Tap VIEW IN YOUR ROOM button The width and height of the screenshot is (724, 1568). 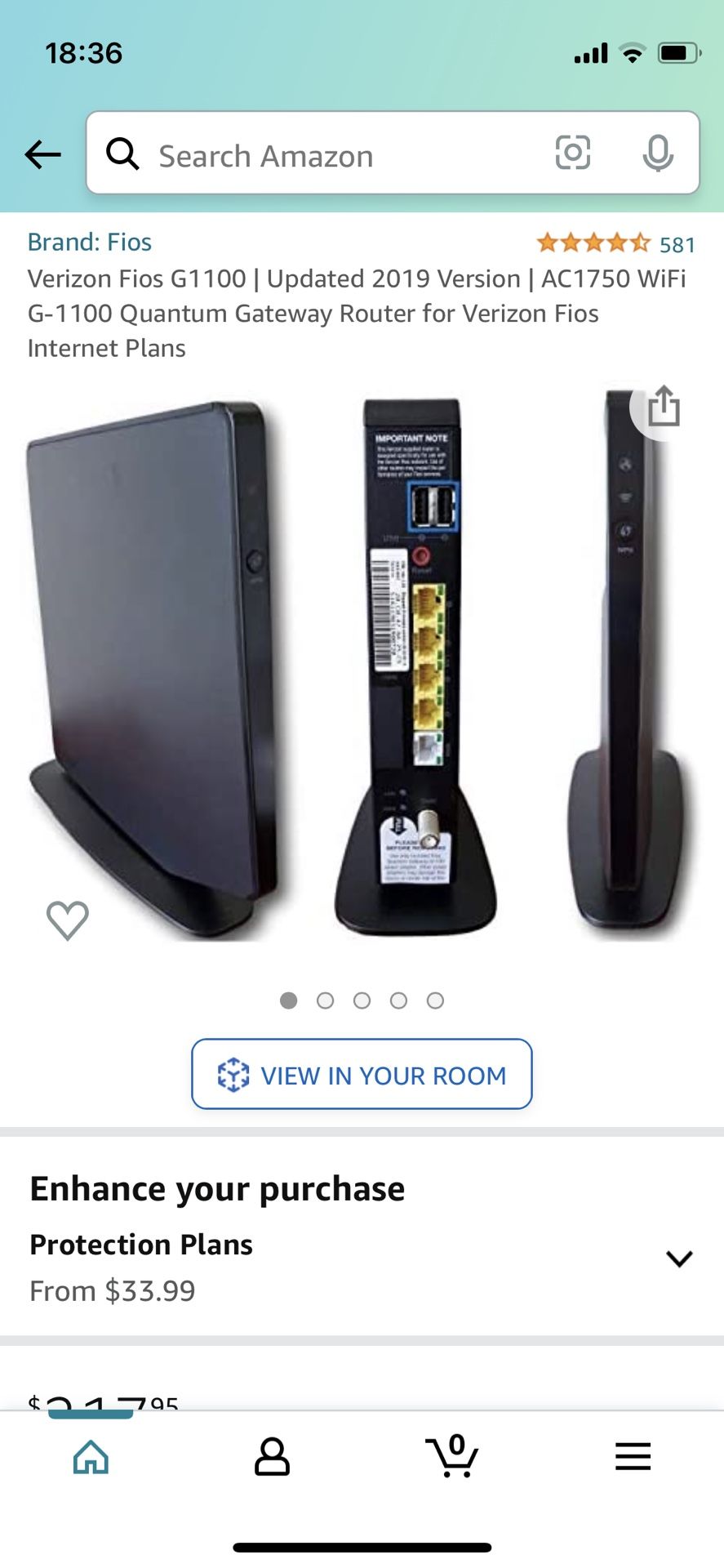pos(362,1075)
